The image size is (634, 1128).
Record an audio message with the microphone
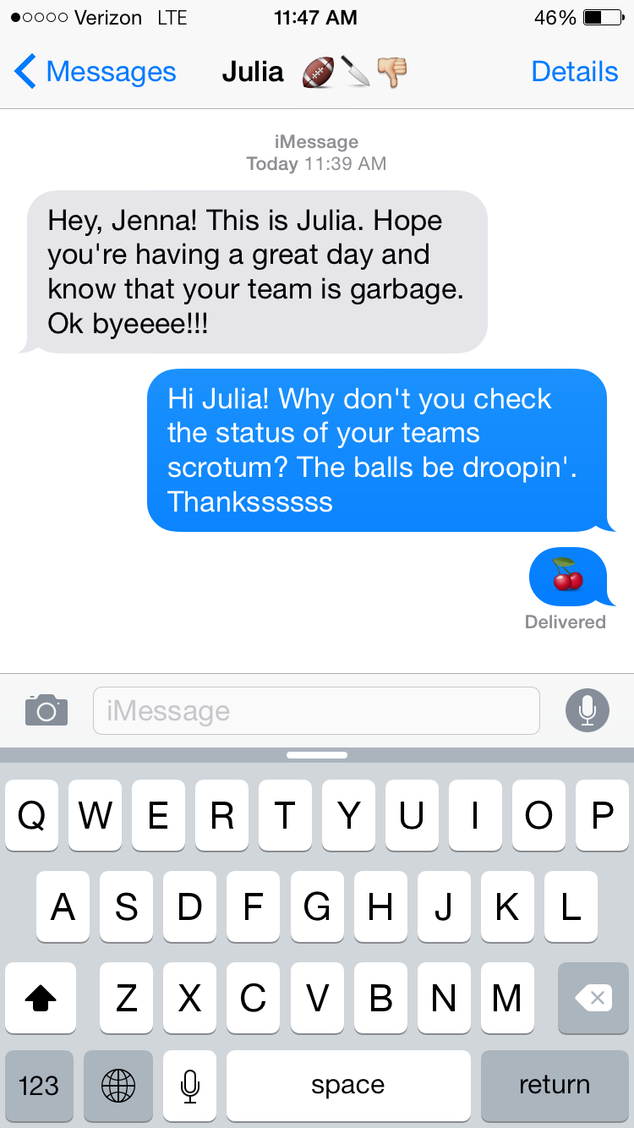(x=587, y=711)
